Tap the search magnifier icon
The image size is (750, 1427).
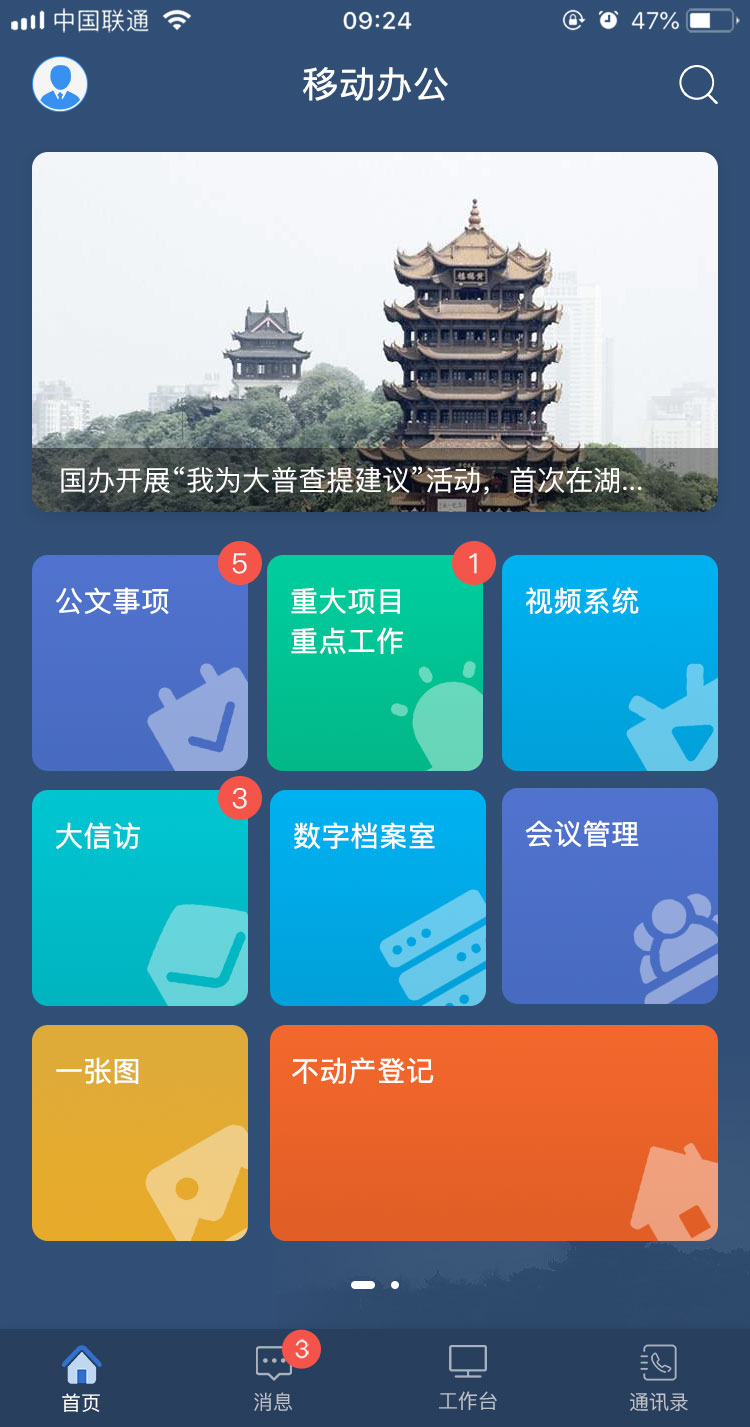698,85
